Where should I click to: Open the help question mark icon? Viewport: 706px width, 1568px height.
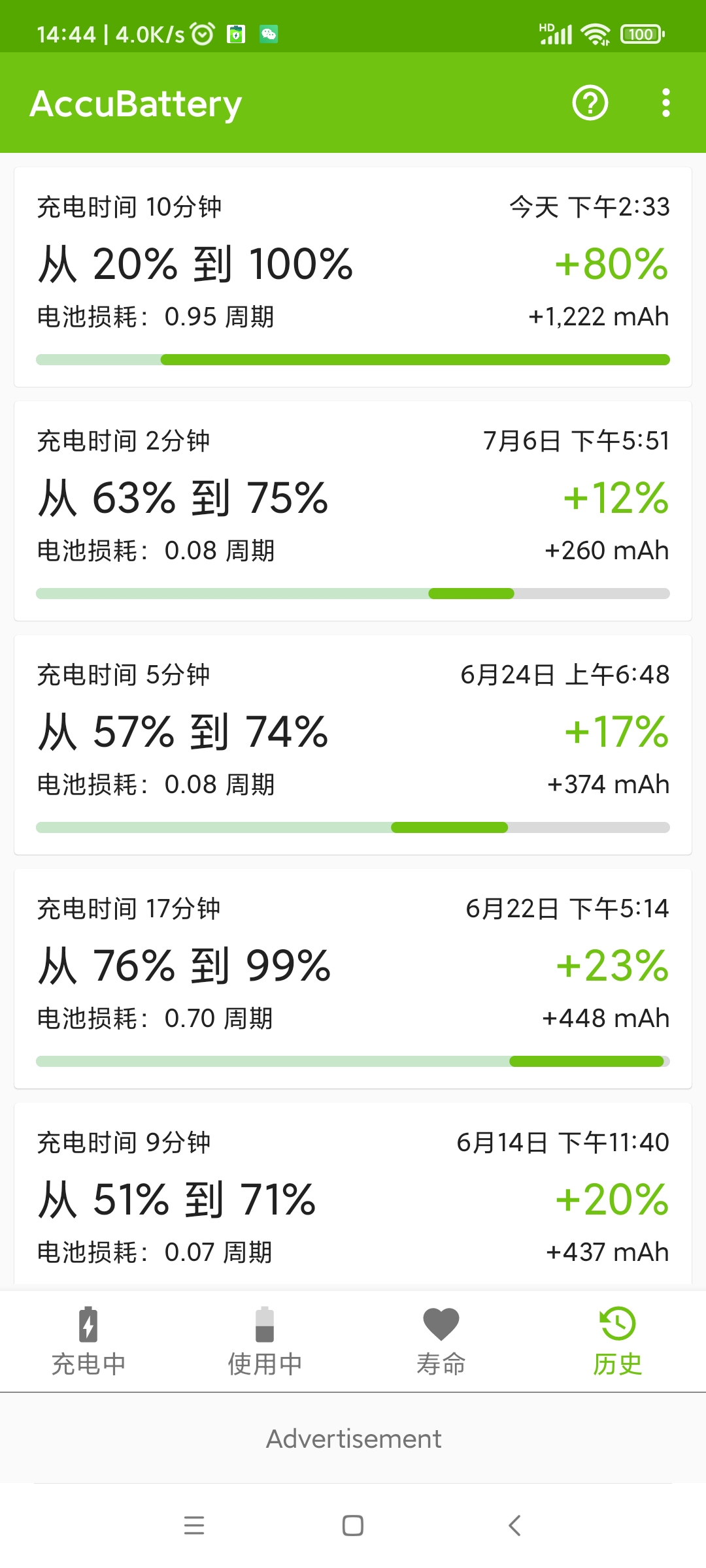(x=590, y=103)
